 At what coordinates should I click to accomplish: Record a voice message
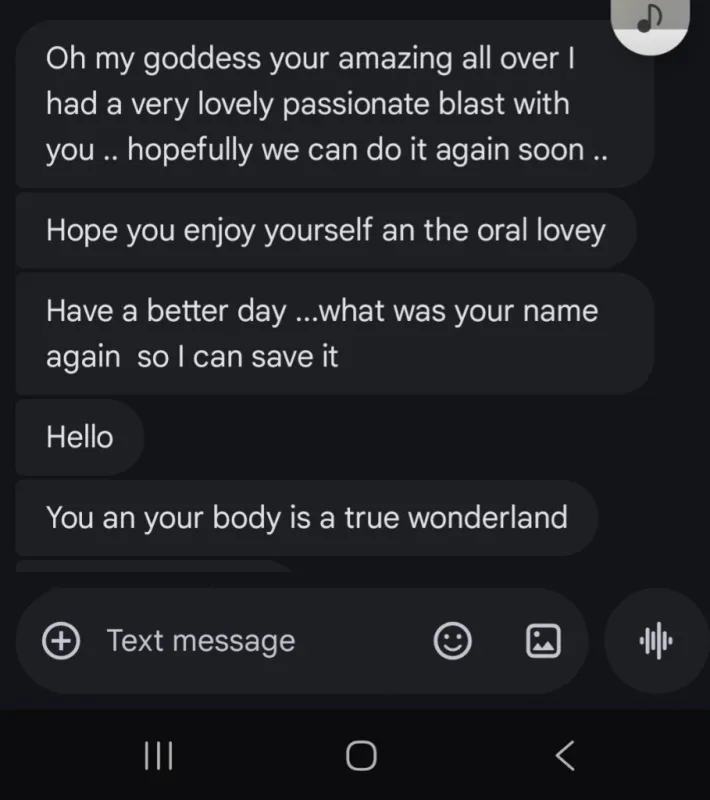656,641
